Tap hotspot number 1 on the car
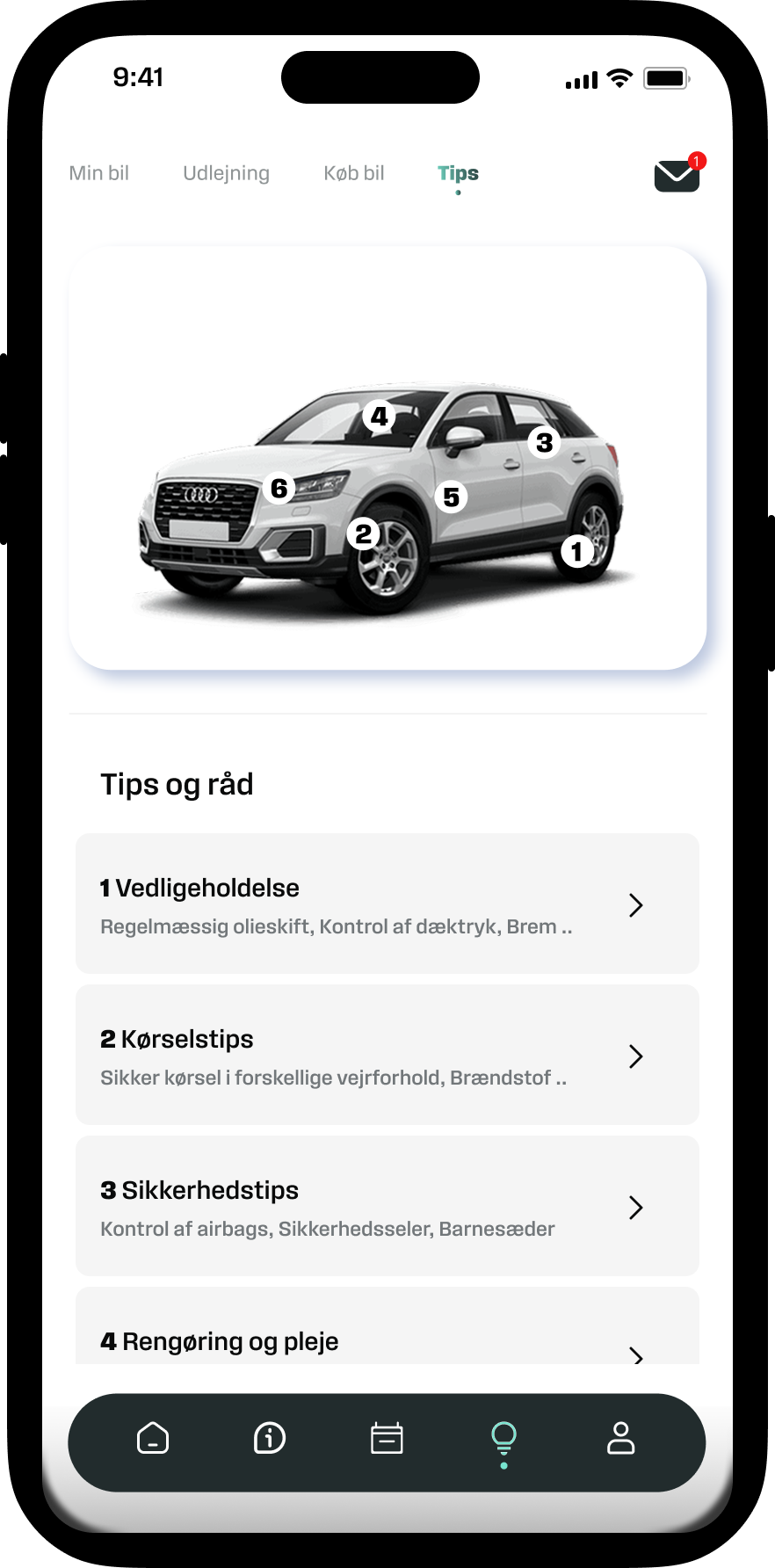The height and width of the screenshot is (1568, 775). 577,552
